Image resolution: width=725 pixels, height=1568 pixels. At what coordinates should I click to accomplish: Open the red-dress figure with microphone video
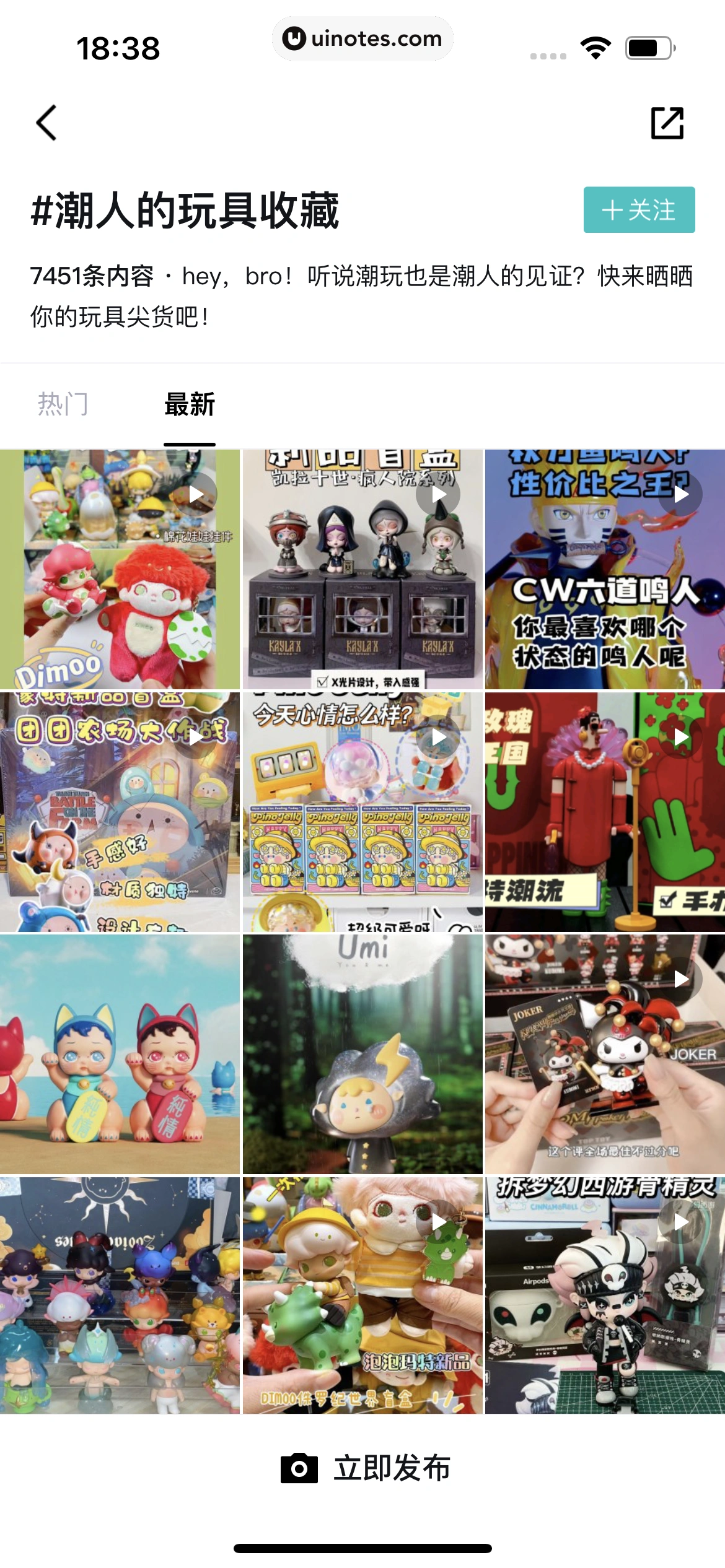click(605, 812)
